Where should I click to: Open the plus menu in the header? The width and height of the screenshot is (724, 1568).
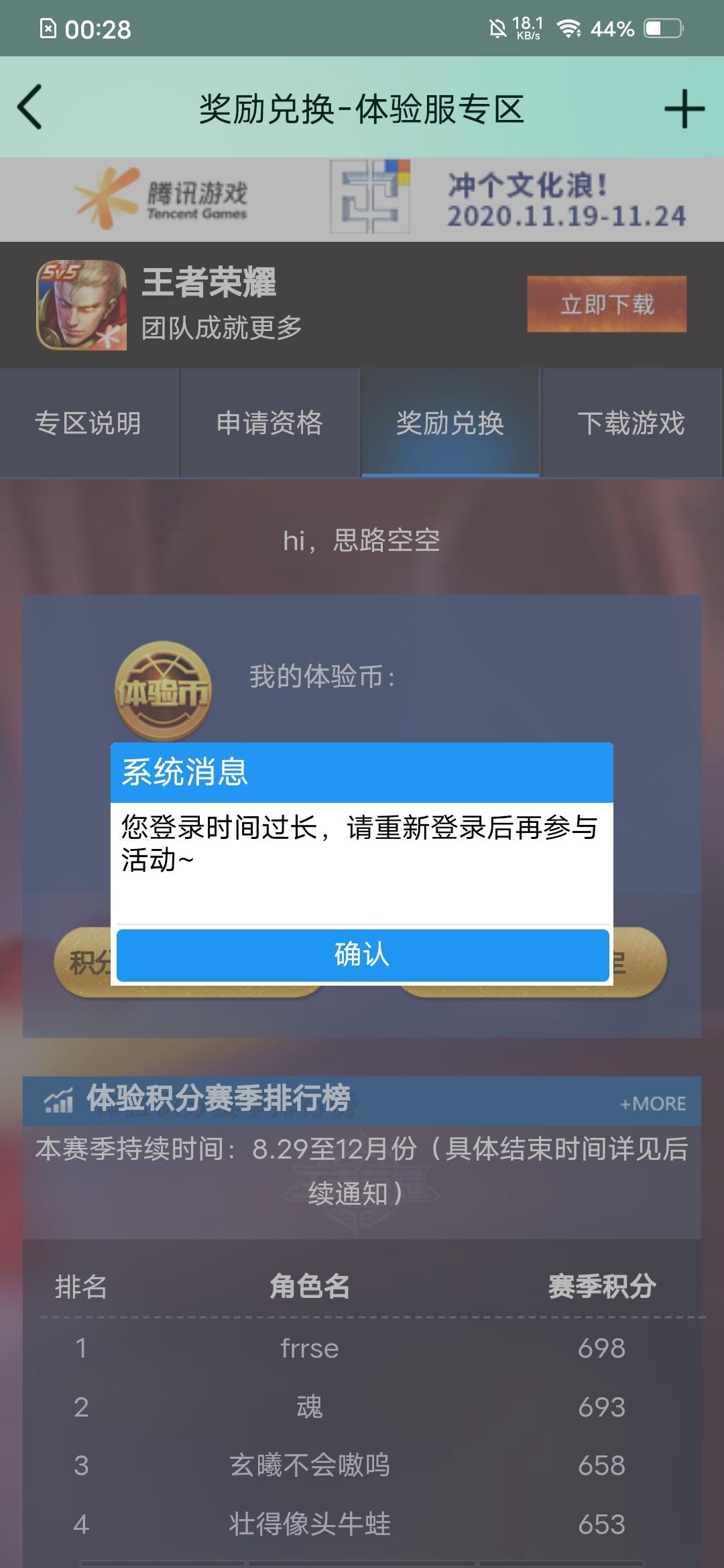pos(682,107)
